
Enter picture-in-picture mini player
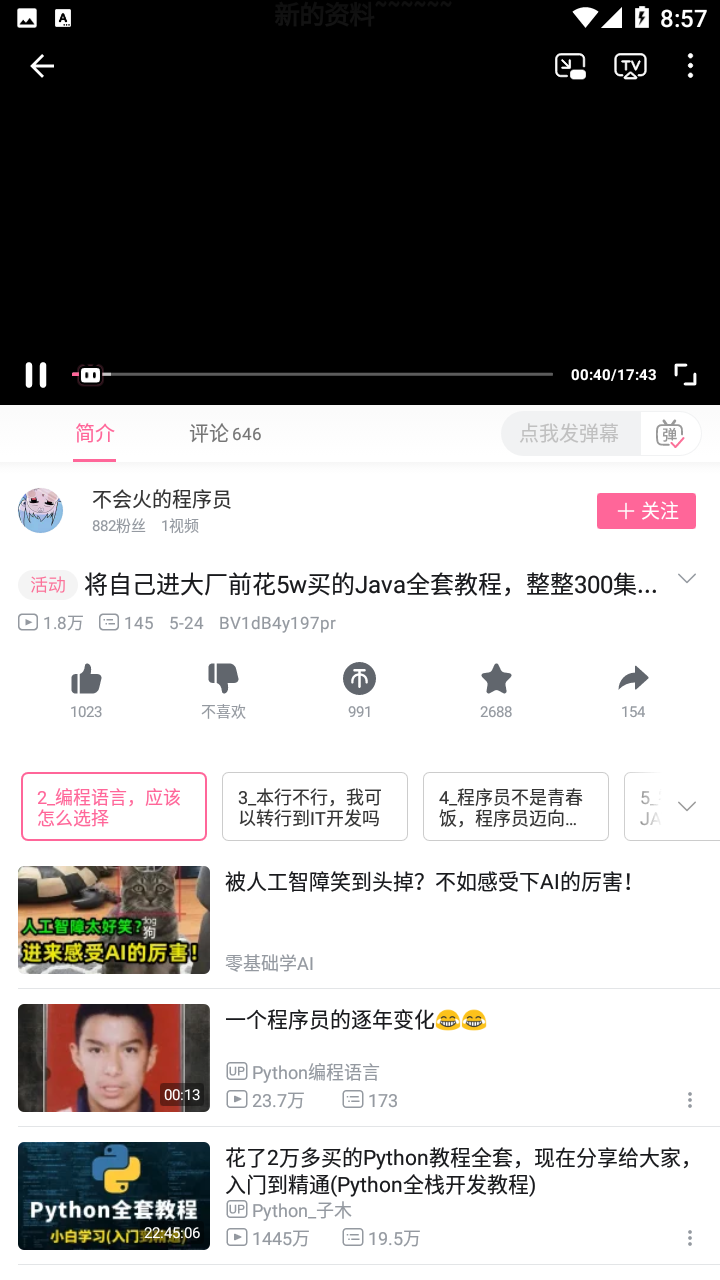[x=570, y=66]
